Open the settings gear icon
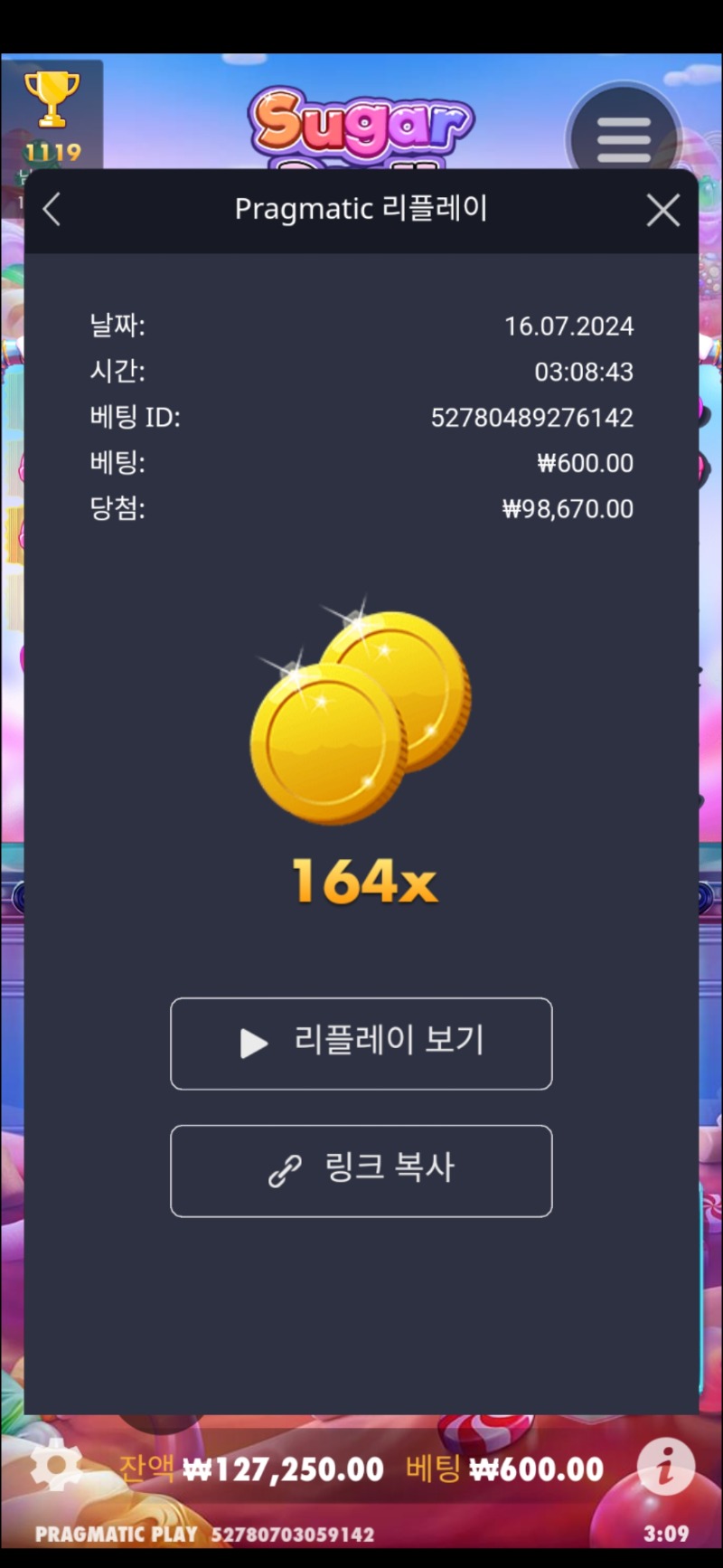This screenshot has width=723, height=1568. point(56,1466)
